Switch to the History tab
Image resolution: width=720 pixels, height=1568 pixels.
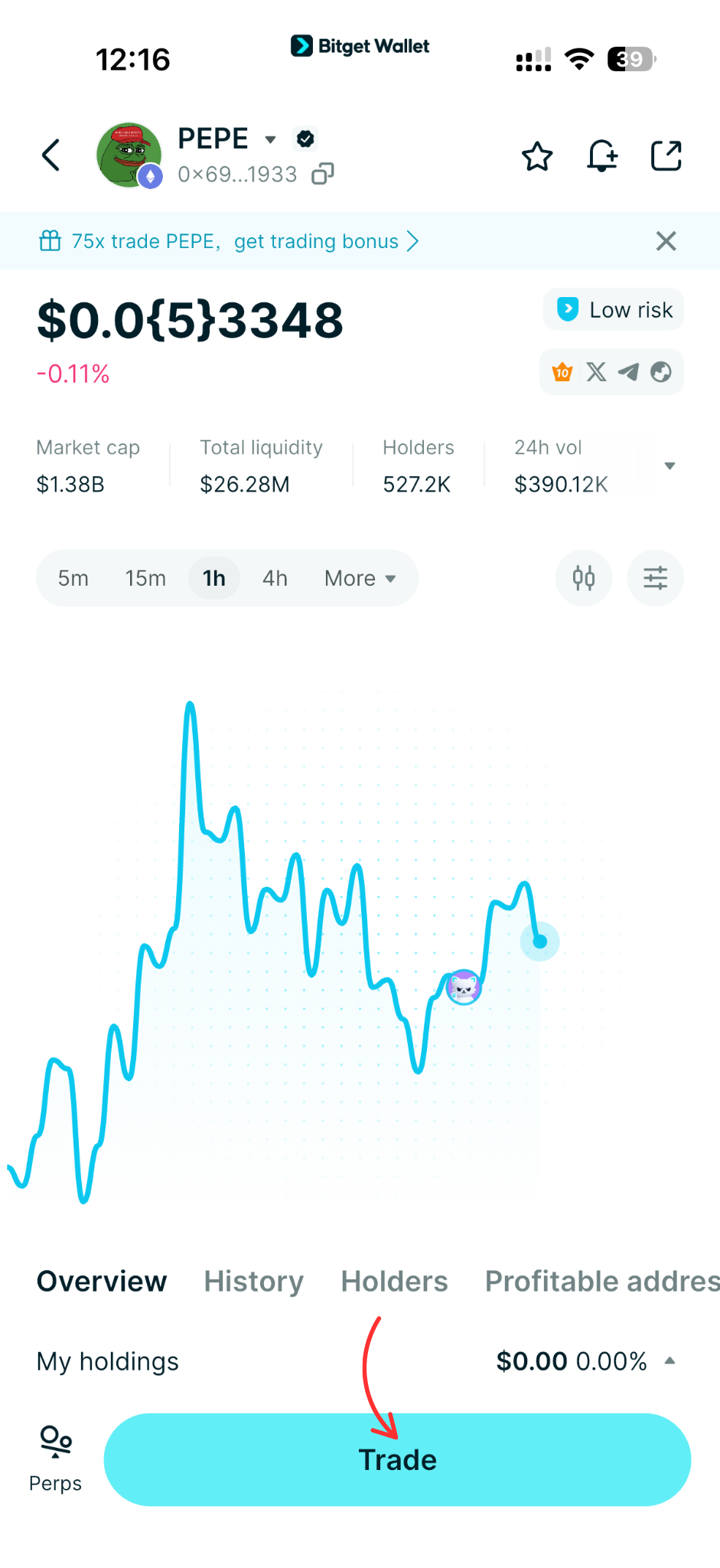click(252, 1281)
